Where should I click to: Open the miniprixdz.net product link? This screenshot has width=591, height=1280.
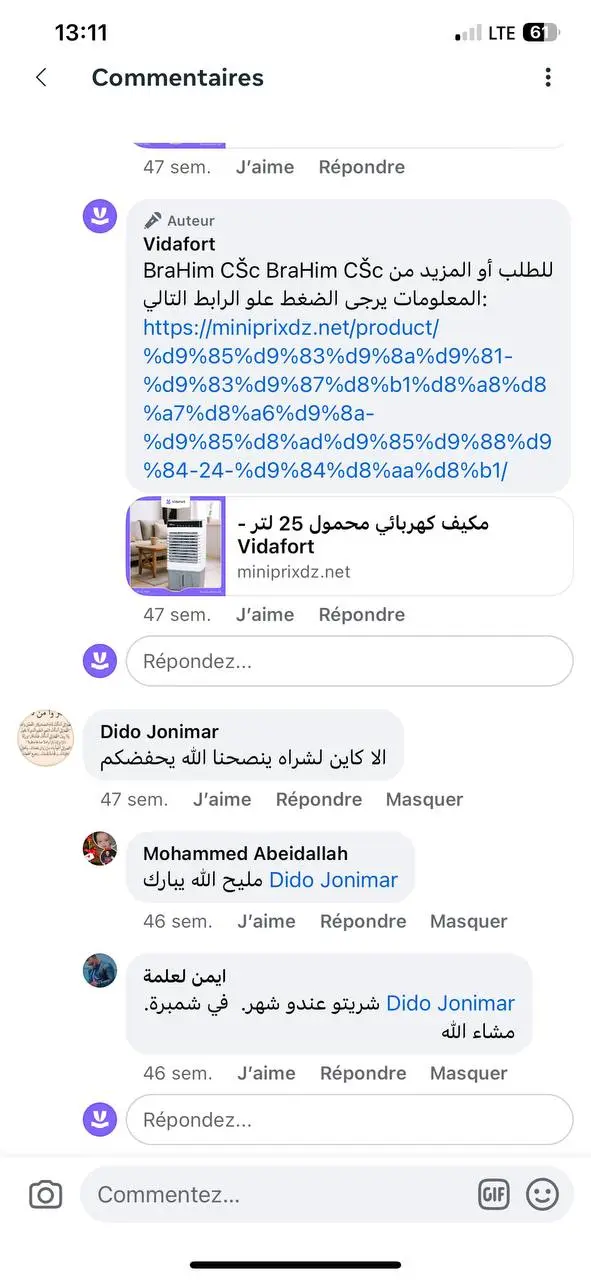pyautogui.click(x=345, y=399)
